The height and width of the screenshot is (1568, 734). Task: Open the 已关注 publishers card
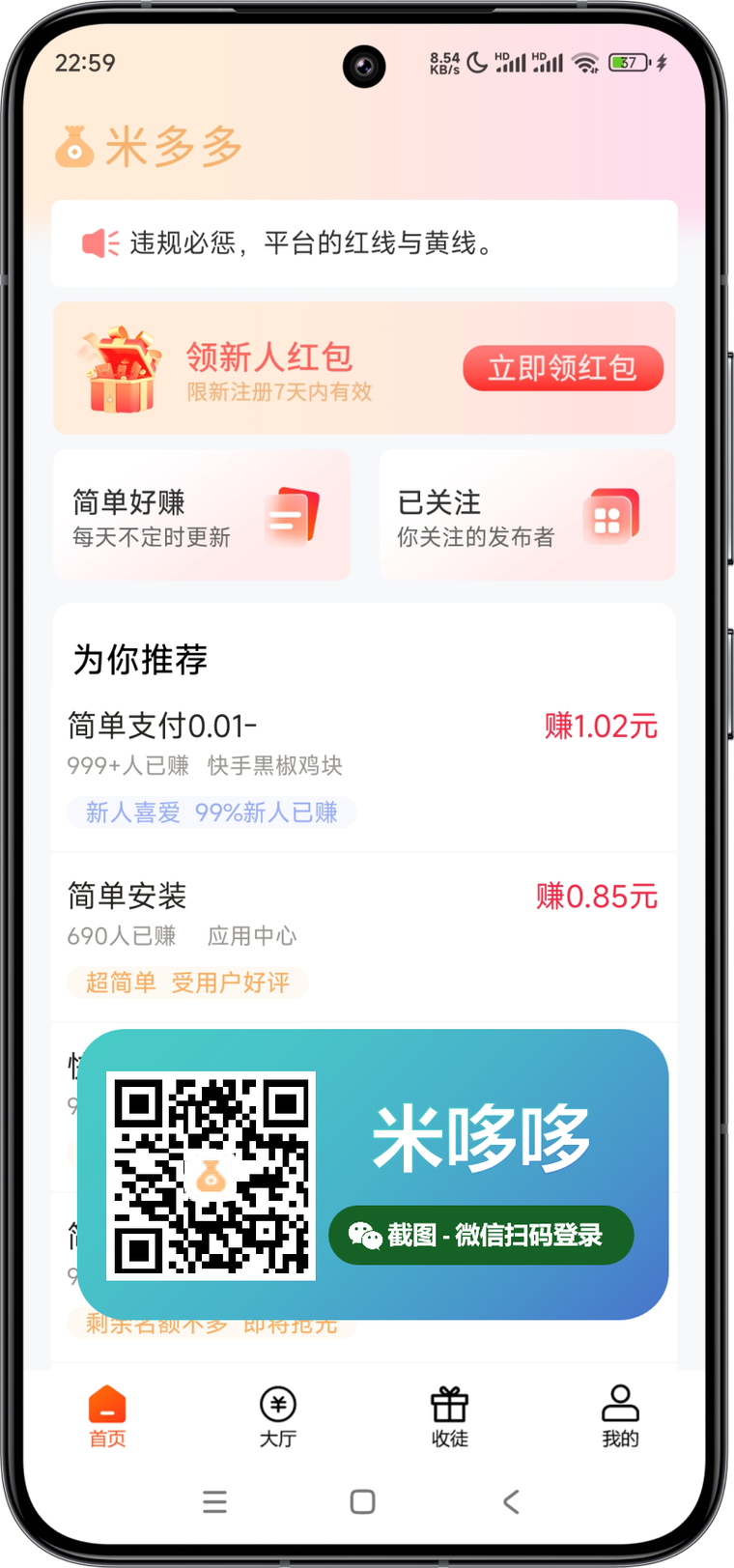point(526,516)
